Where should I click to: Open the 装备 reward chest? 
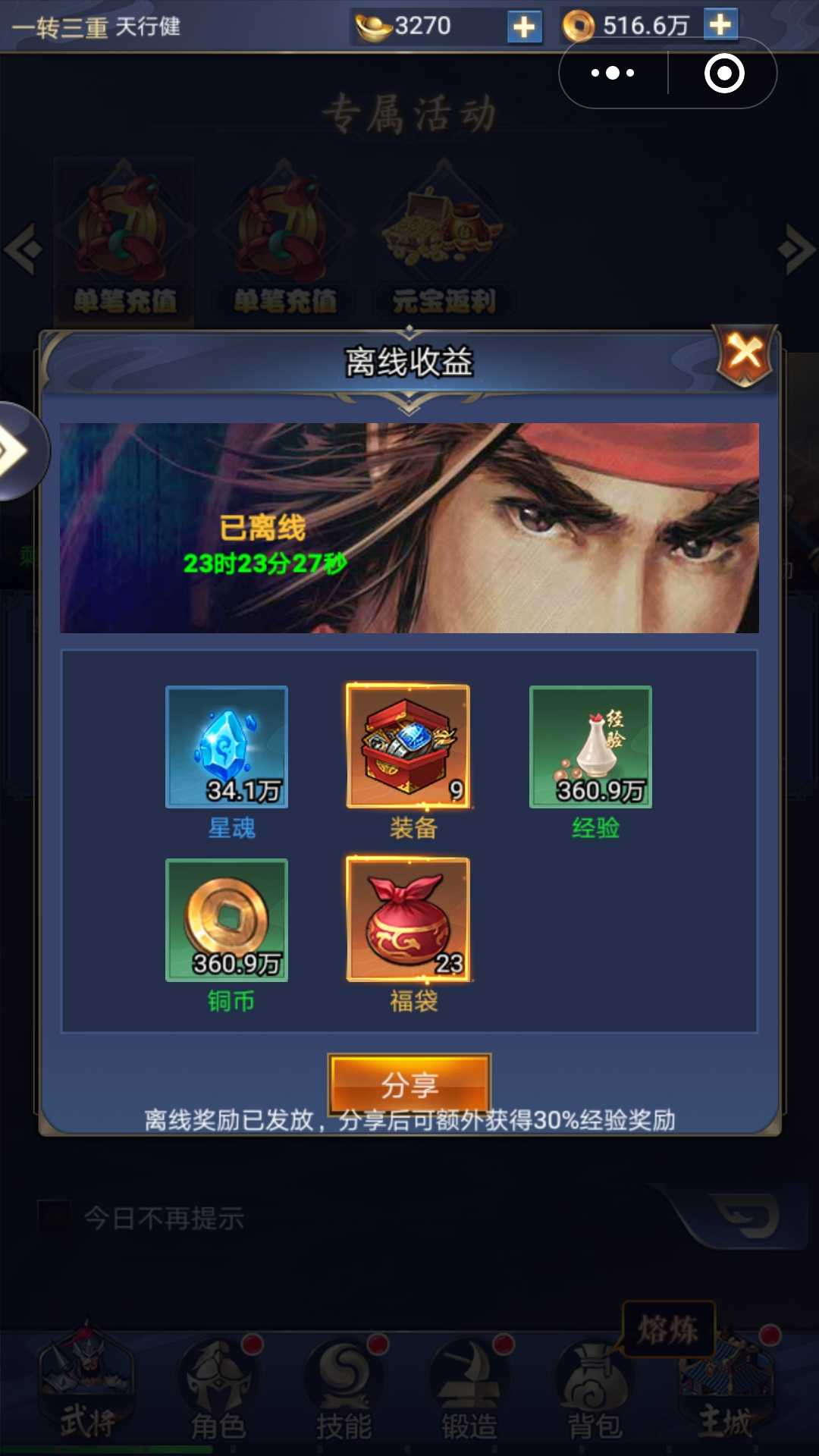coord(409,747)
